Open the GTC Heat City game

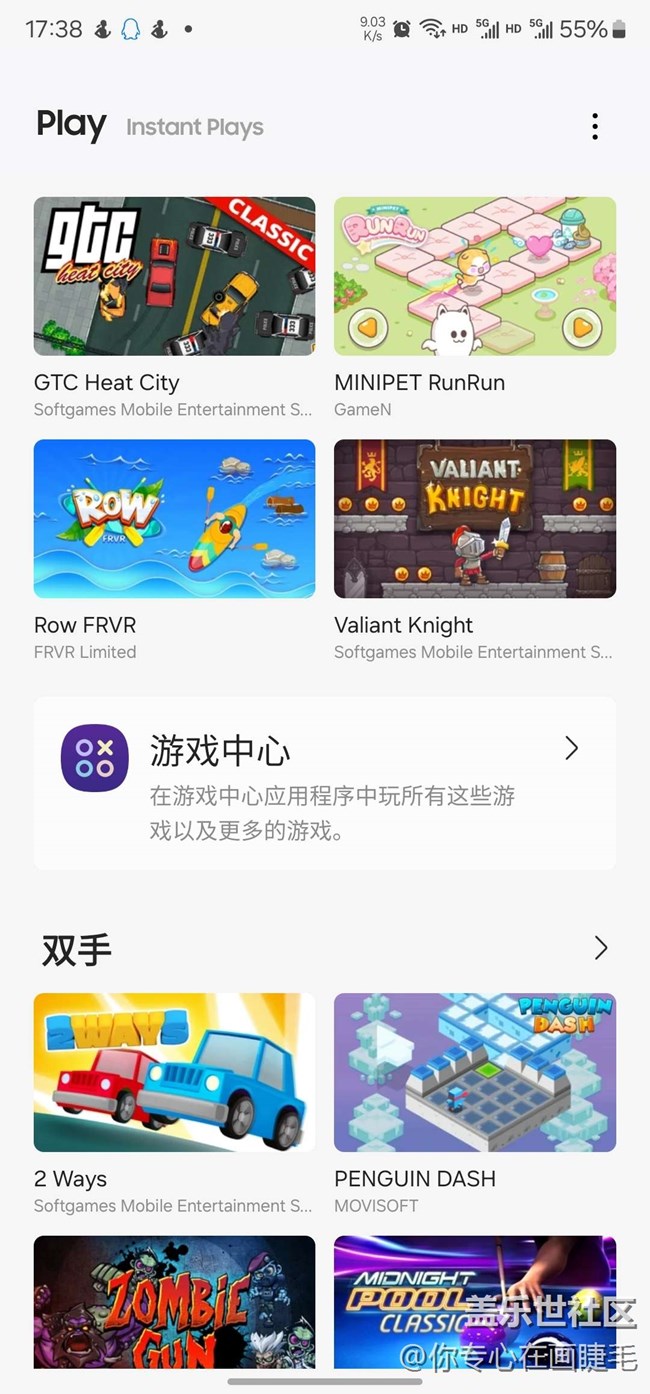click(x=174, y=276)
